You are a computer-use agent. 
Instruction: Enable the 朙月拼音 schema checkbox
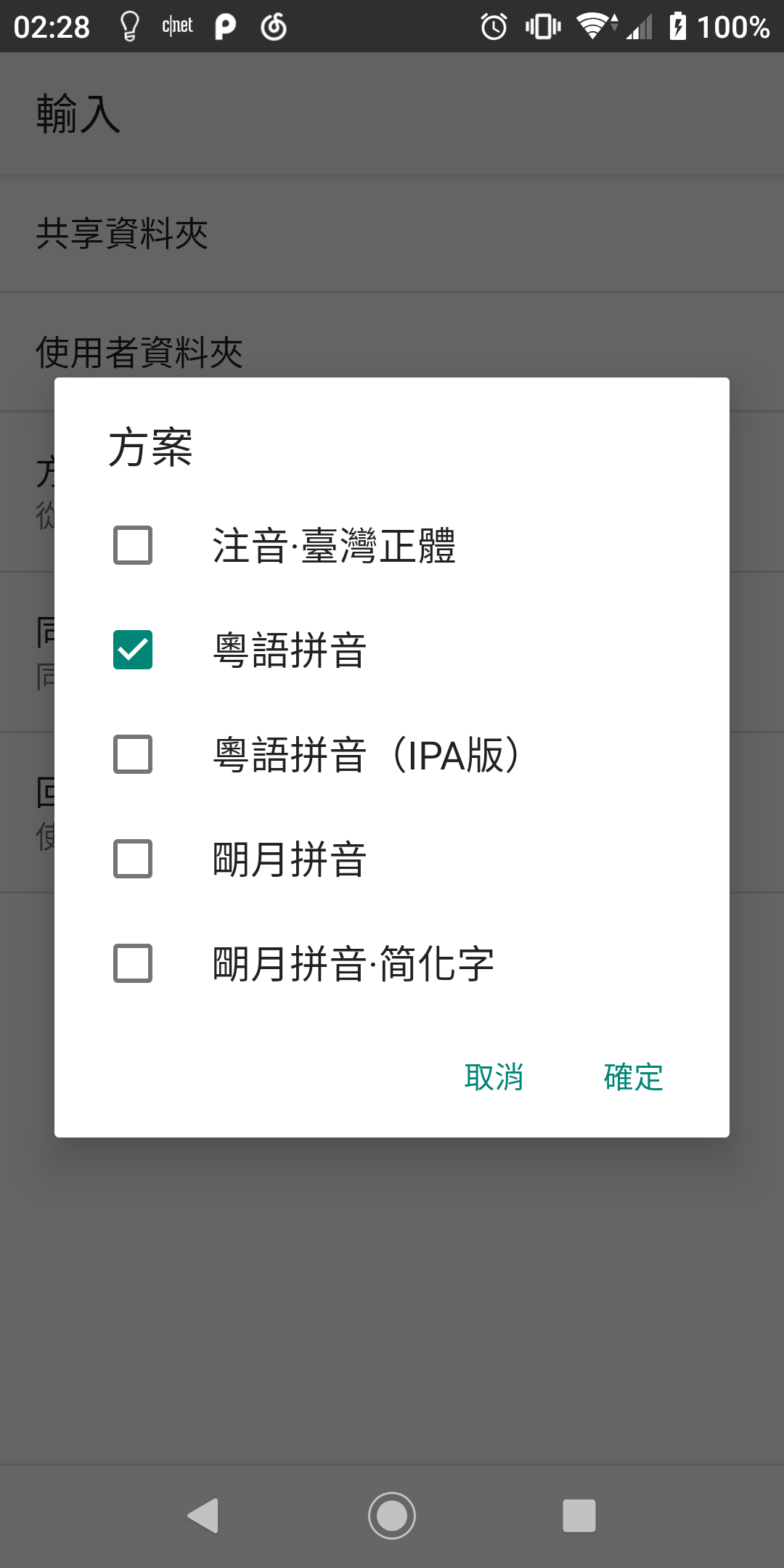pos(132,859)
